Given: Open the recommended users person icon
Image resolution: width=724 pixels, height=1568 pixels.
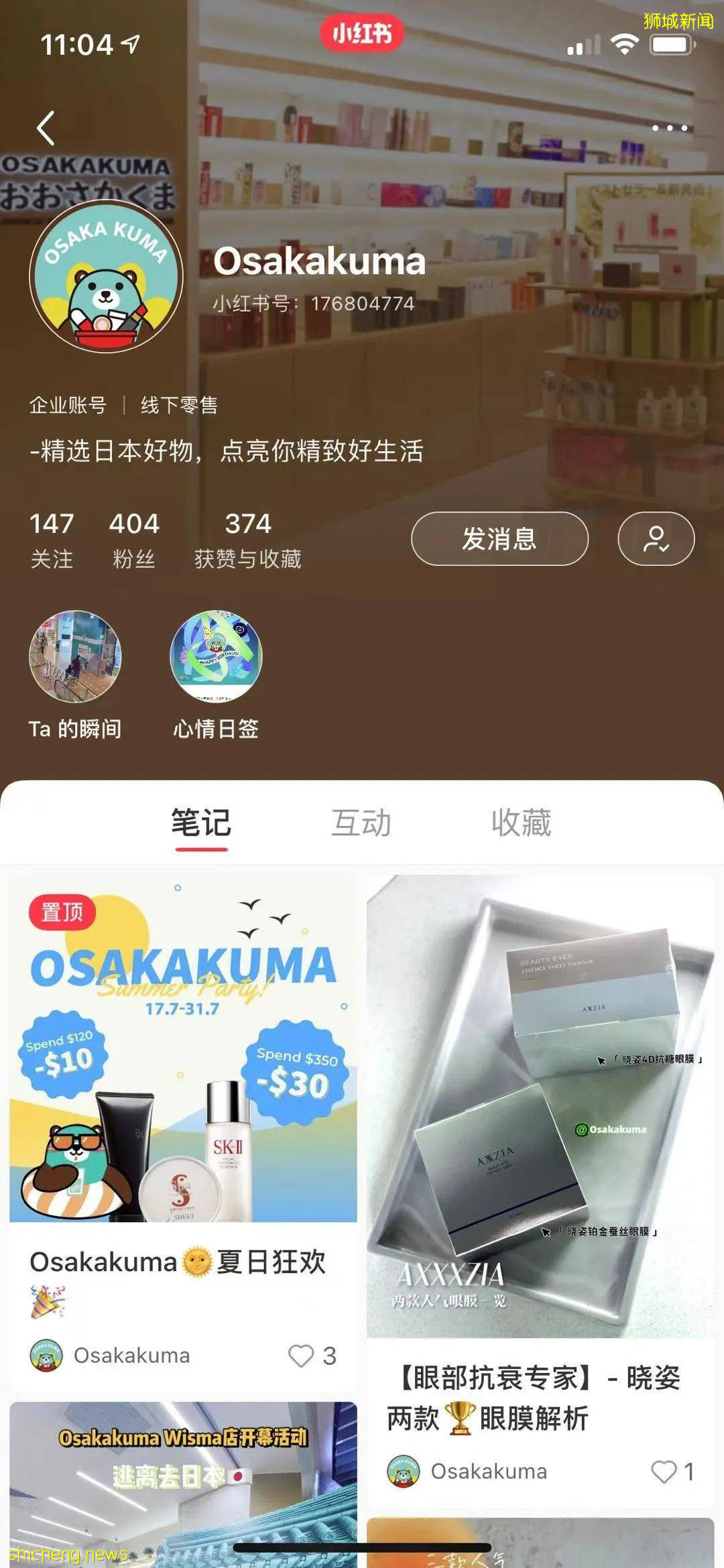Looking at the screenshot, I should click(x=656, y=538).
